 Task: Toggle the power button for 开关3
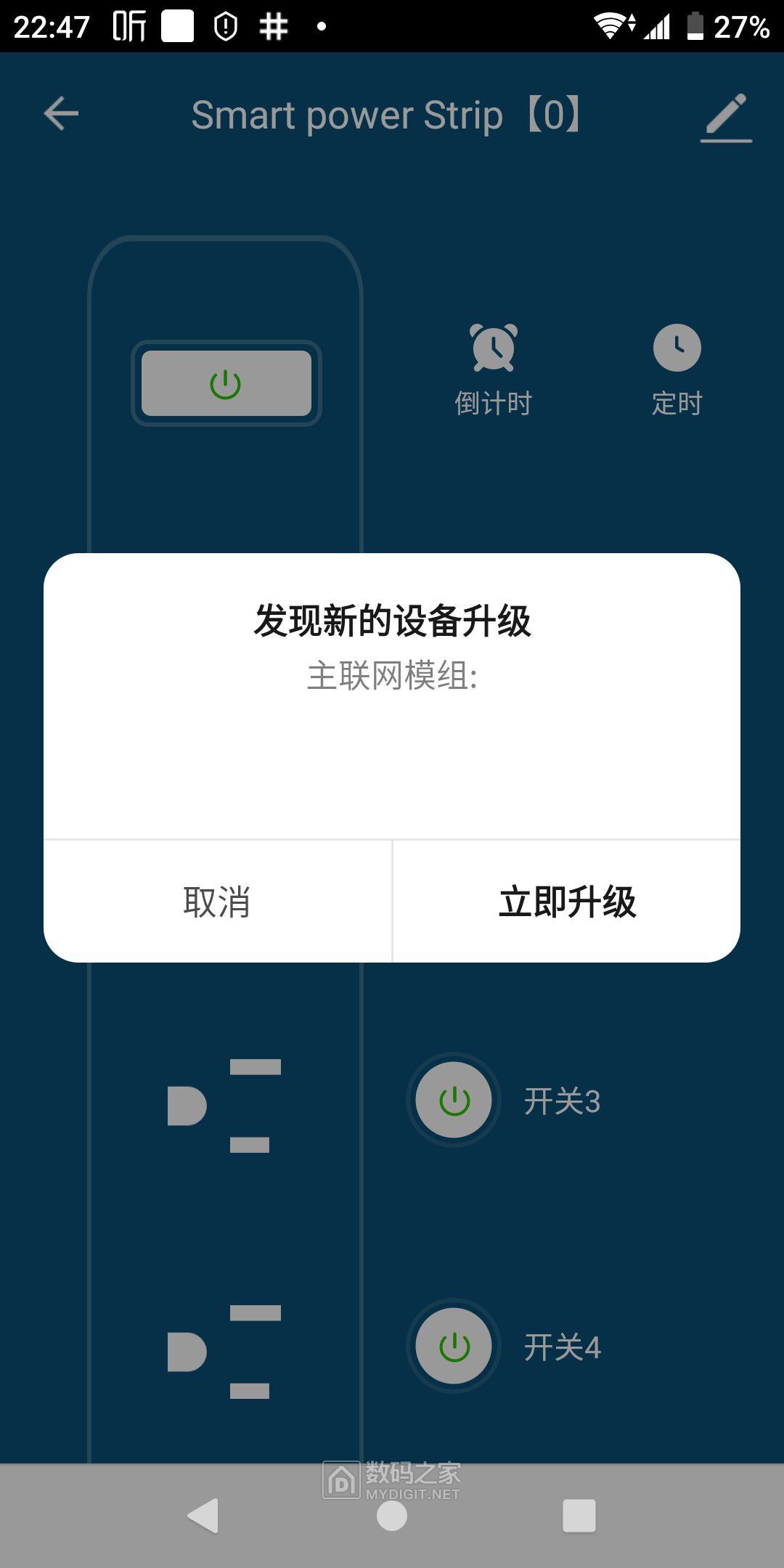(454, 1101)
